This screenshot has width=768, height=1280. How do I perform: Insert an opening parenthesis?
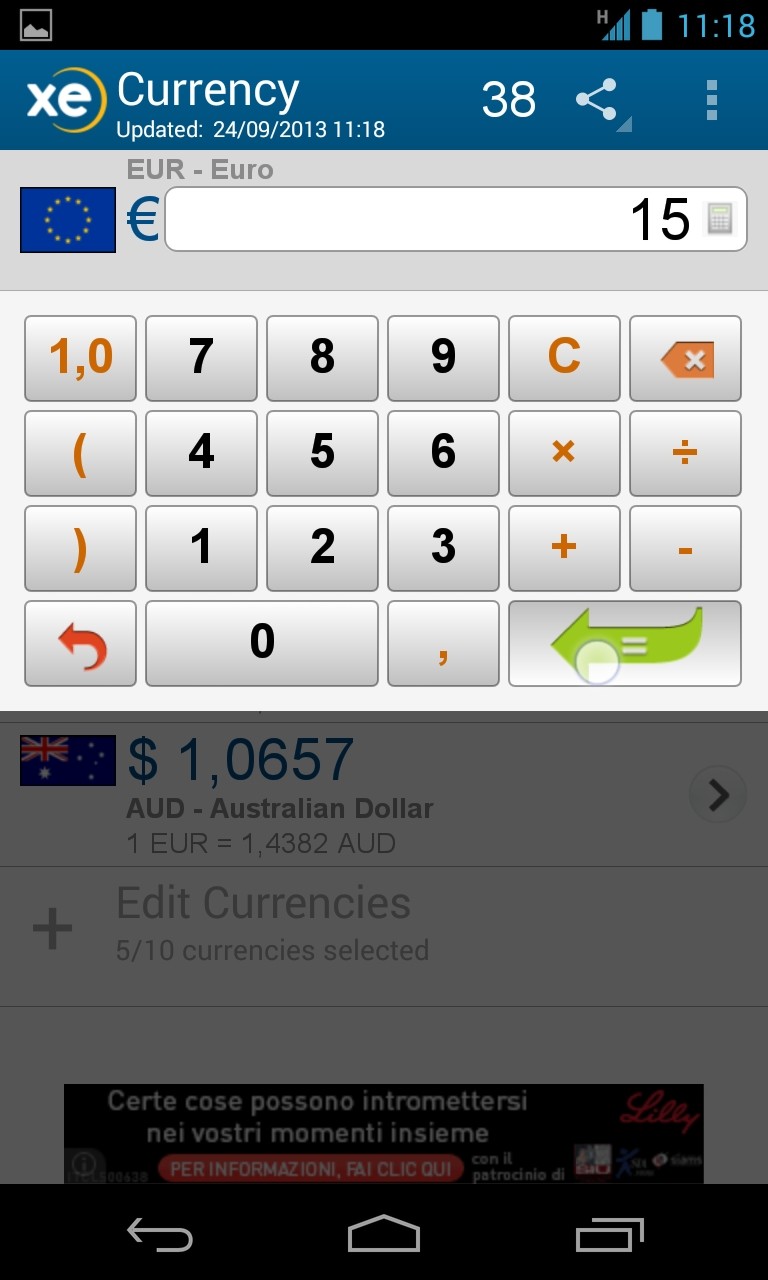pyautogui.click(x=80, y=452)
